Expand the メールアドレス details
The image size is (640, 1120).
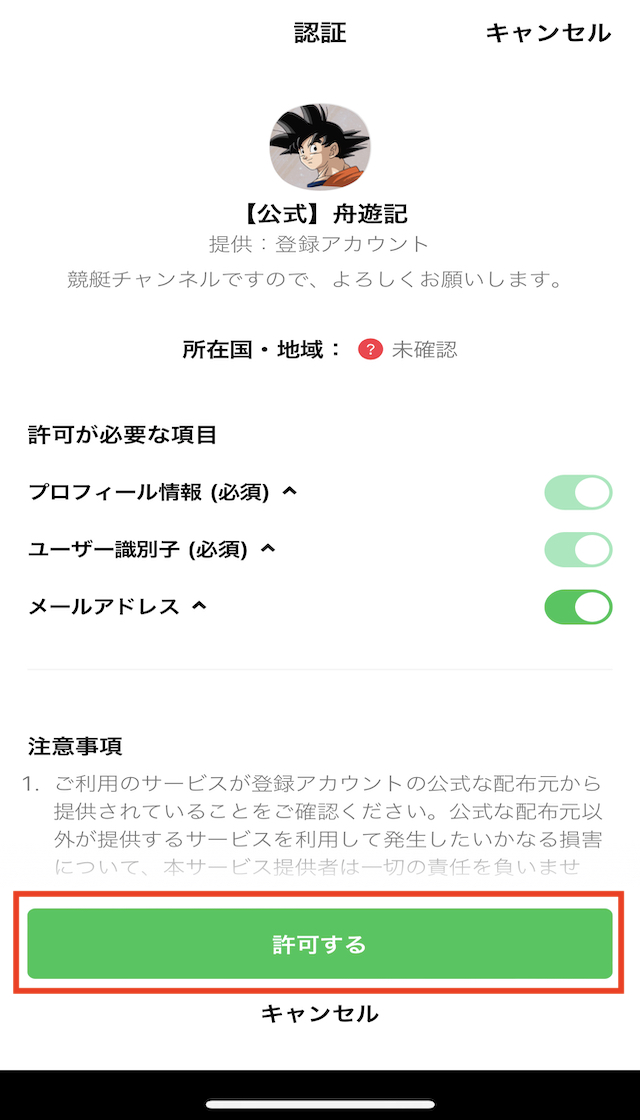(x=199, y=606)
